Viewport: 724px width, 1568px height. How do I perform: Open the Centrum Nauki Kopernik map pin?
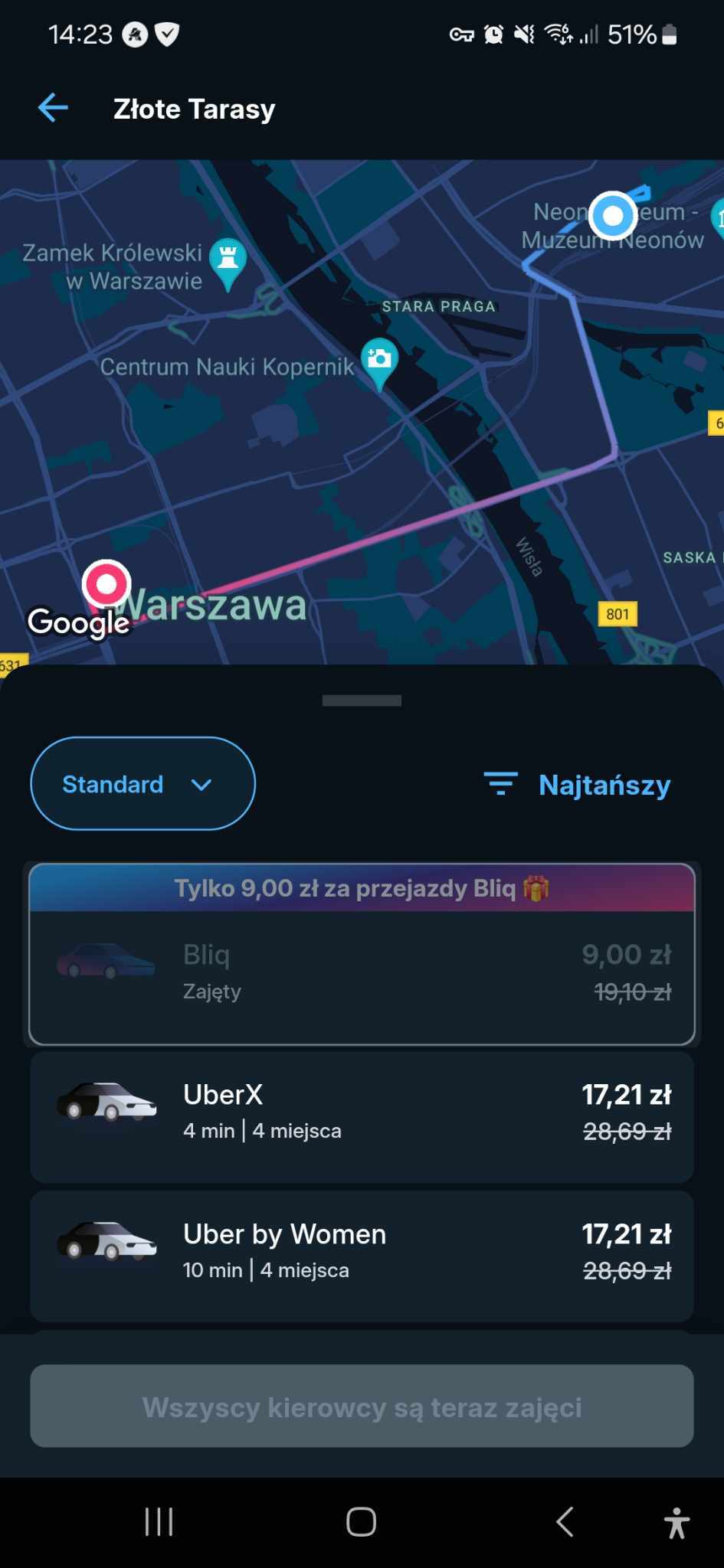(379, 360)
